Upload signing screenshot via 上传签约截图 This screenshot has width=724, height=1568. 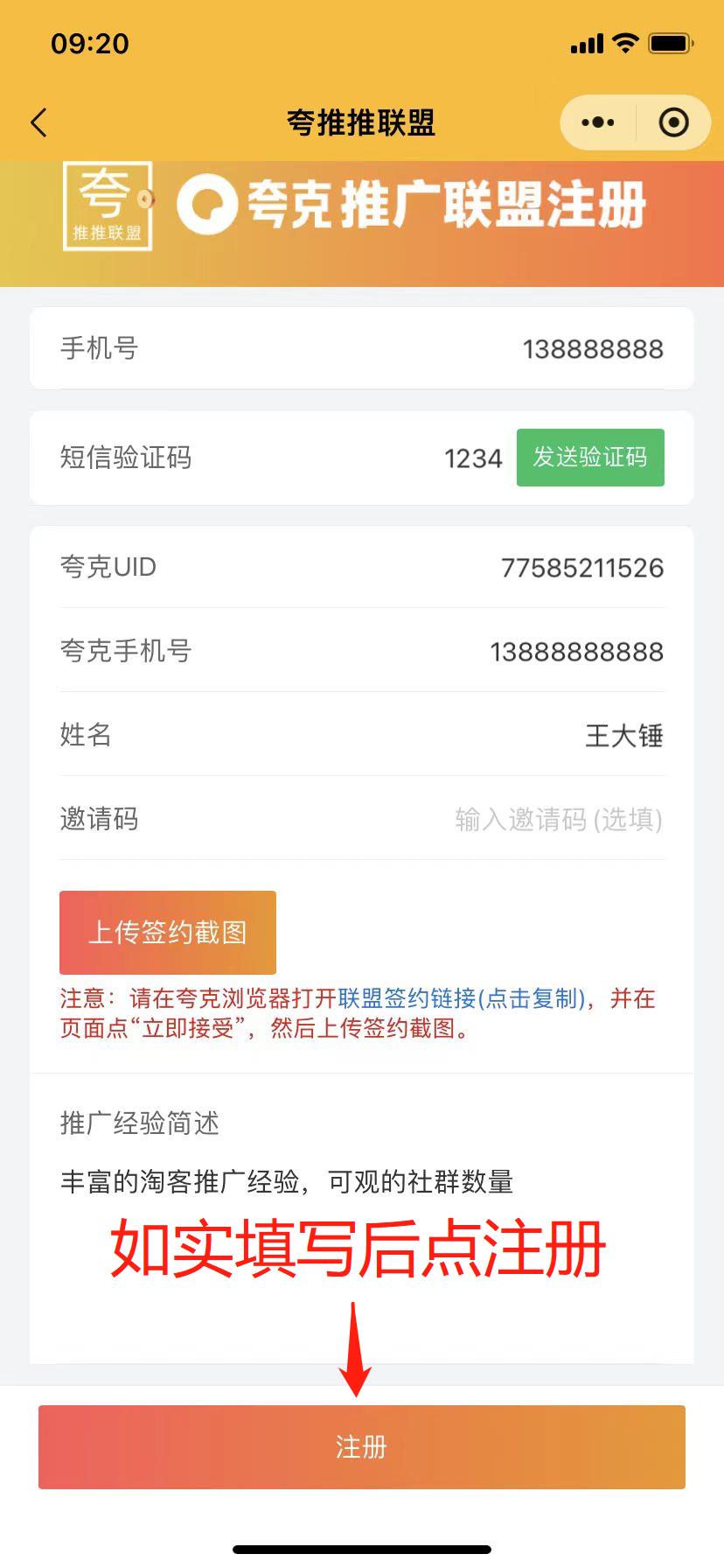168,933
